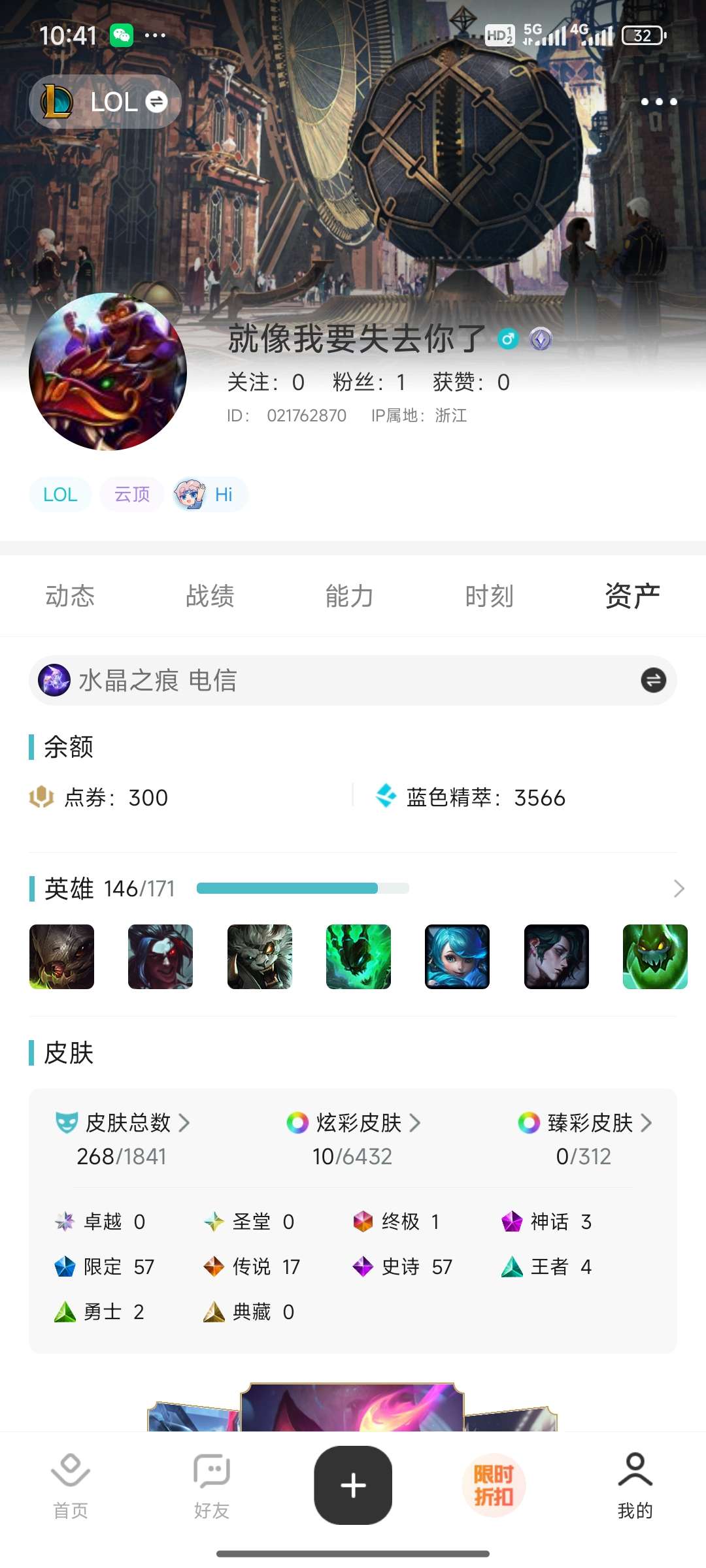Change server from 水晶之痕 电信
The image size is (706, 1568).
point(652,680)
